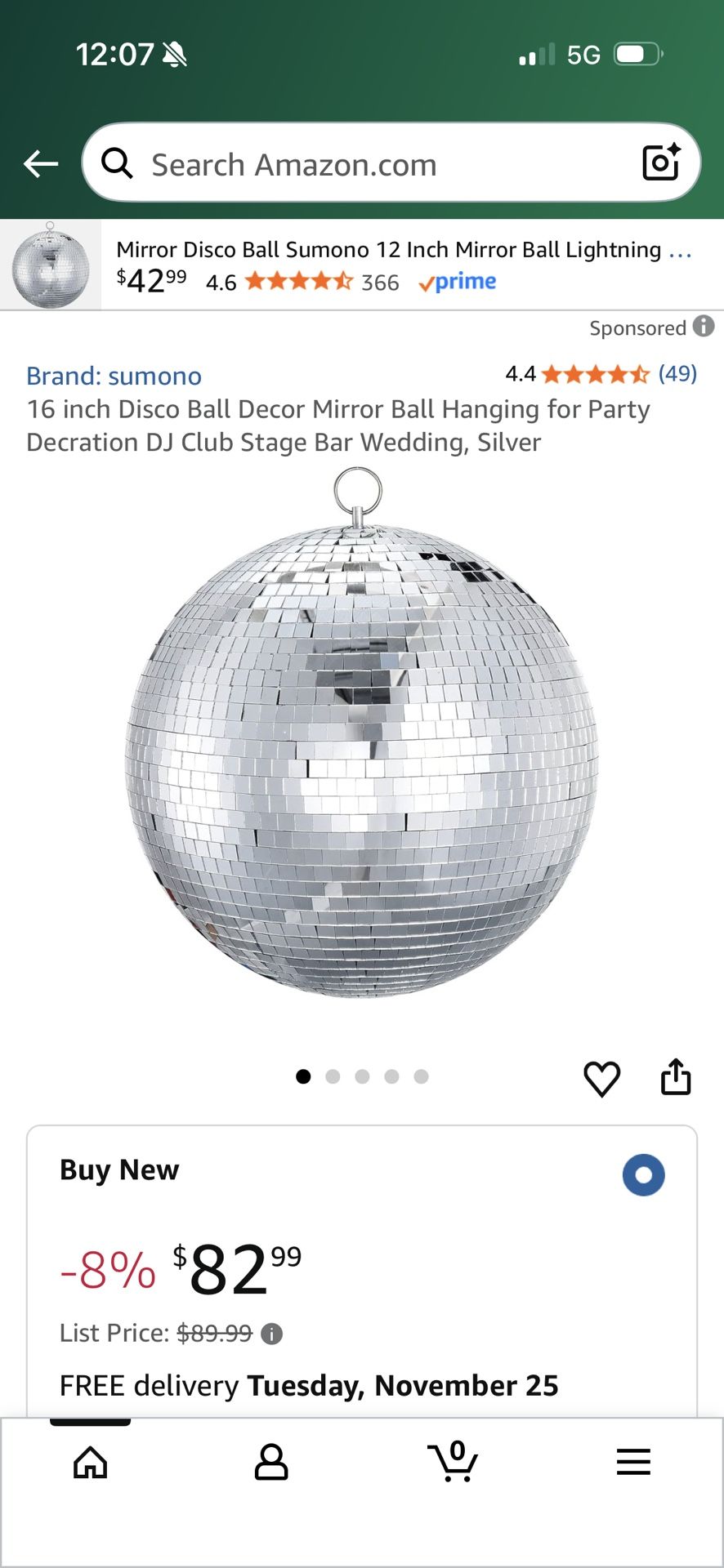The height and width of the screenshot is (1568, 724).
Task: Tap the sponsored ad info icon
Action: pos(704,328)
